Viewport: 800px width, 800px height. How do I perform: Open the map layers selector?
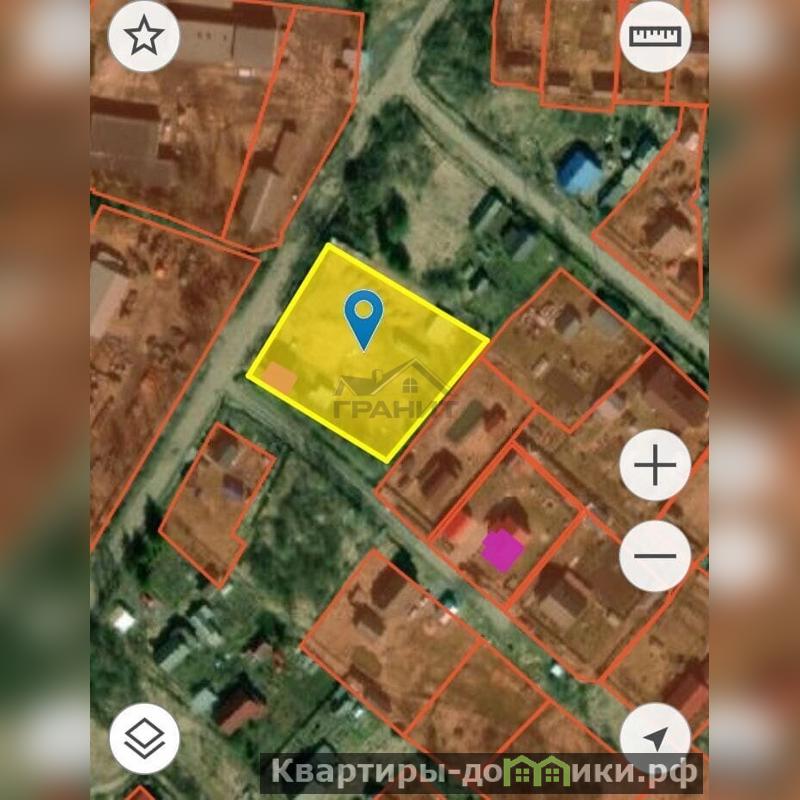point(144,739)
